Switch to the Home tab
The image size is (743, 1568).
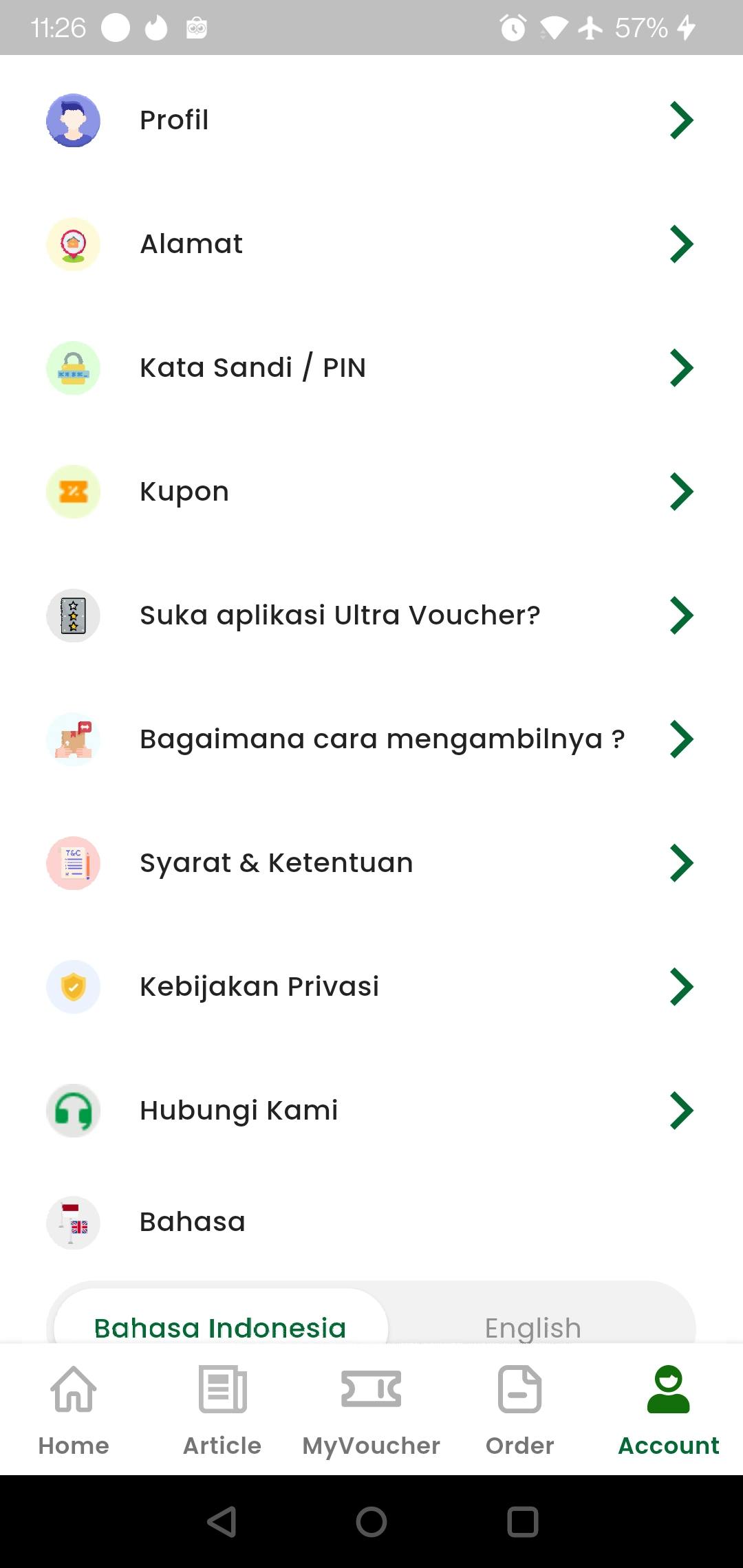[73, 1410]
